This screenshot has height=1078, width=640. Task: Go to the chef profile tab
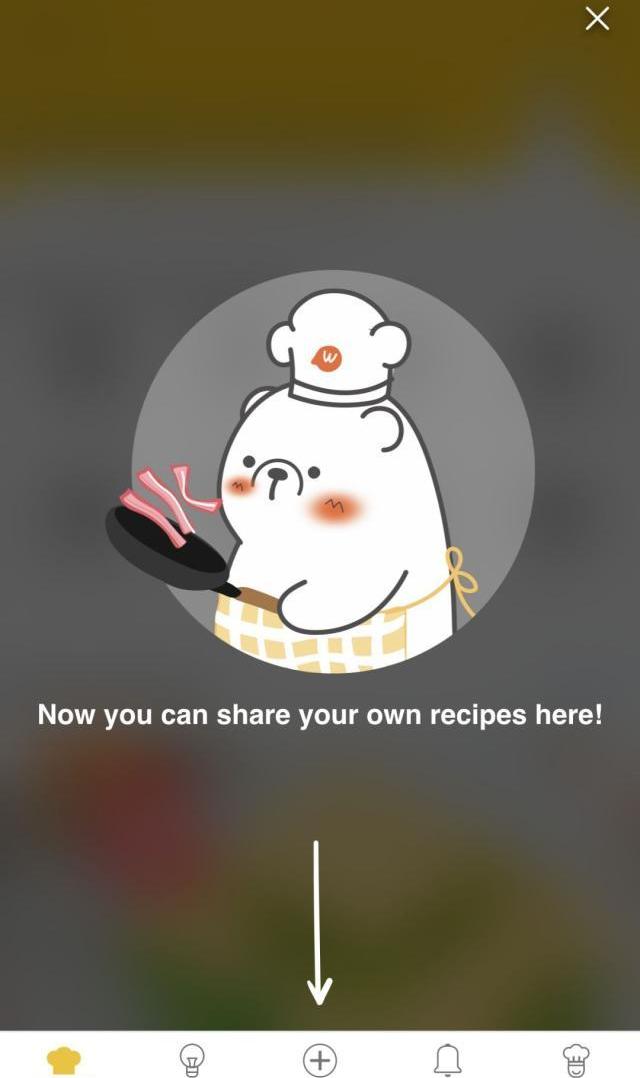point(576,1058)
